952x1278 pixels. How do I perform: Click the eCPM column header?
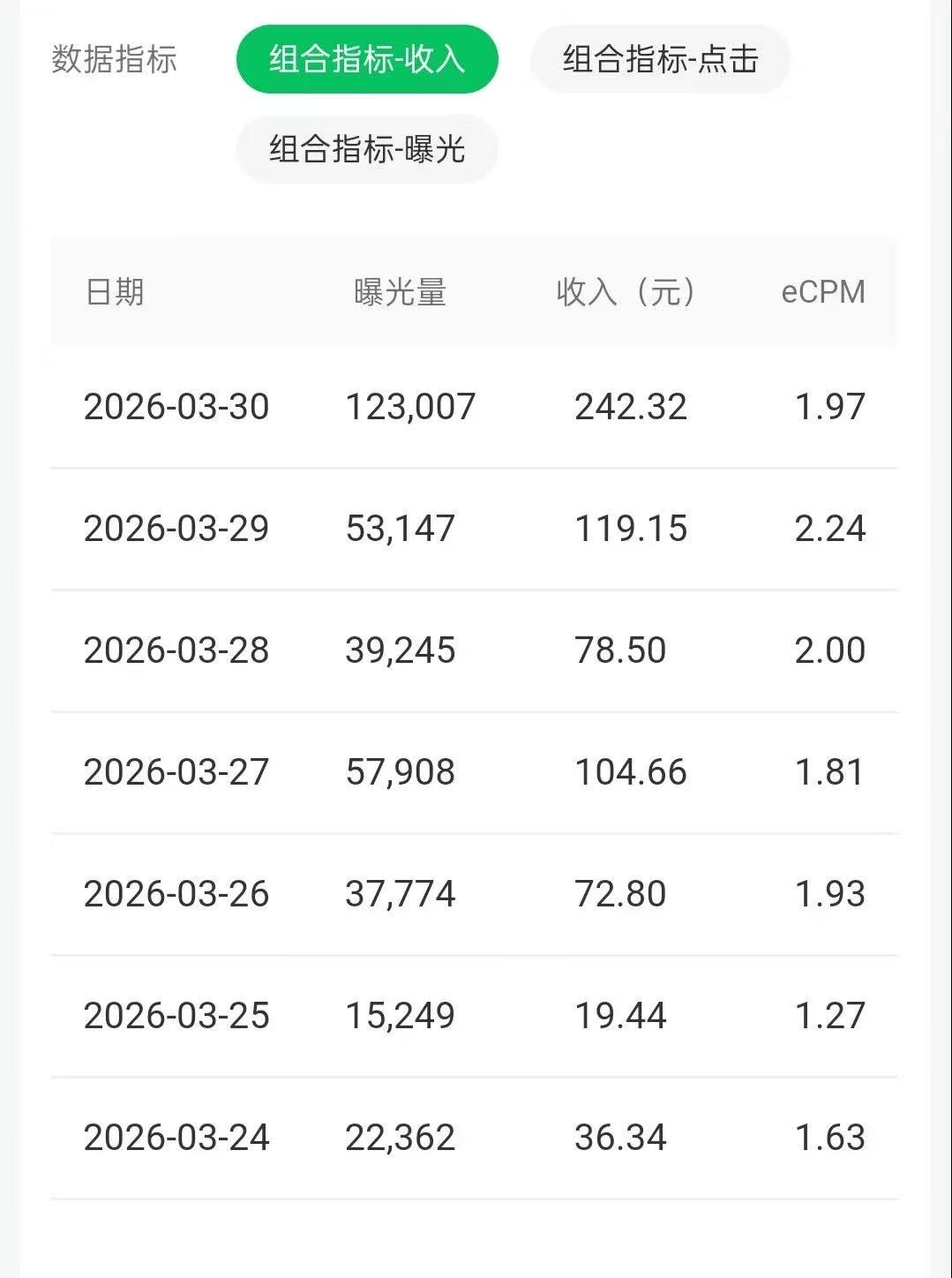coord(824,292)
